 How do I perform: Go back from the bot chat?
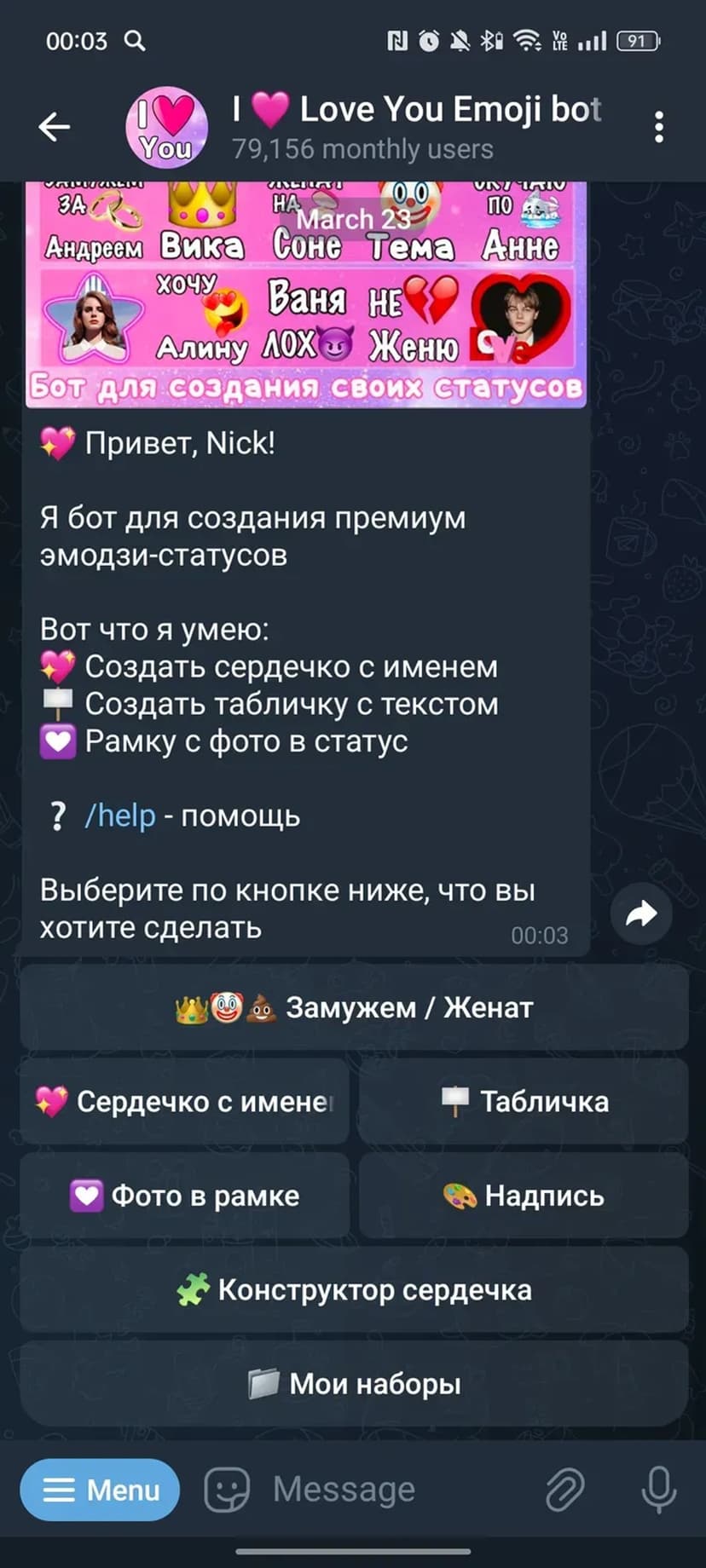point(55,127)
